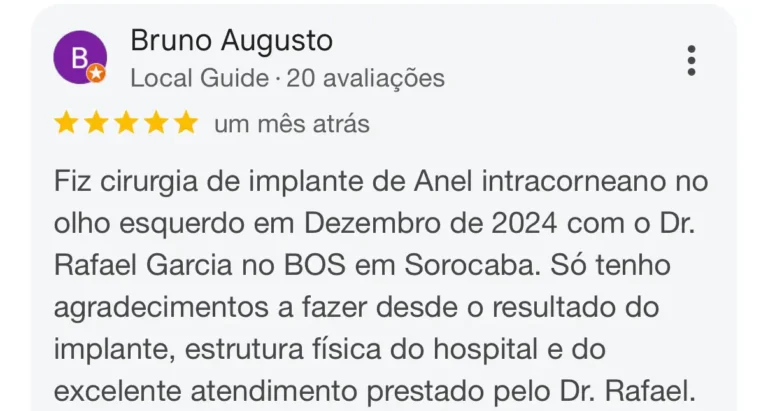Screen dimensions: 768x411
Task: View reviewer Bruno Augusto's profile name
Action: tap(231, 41)
